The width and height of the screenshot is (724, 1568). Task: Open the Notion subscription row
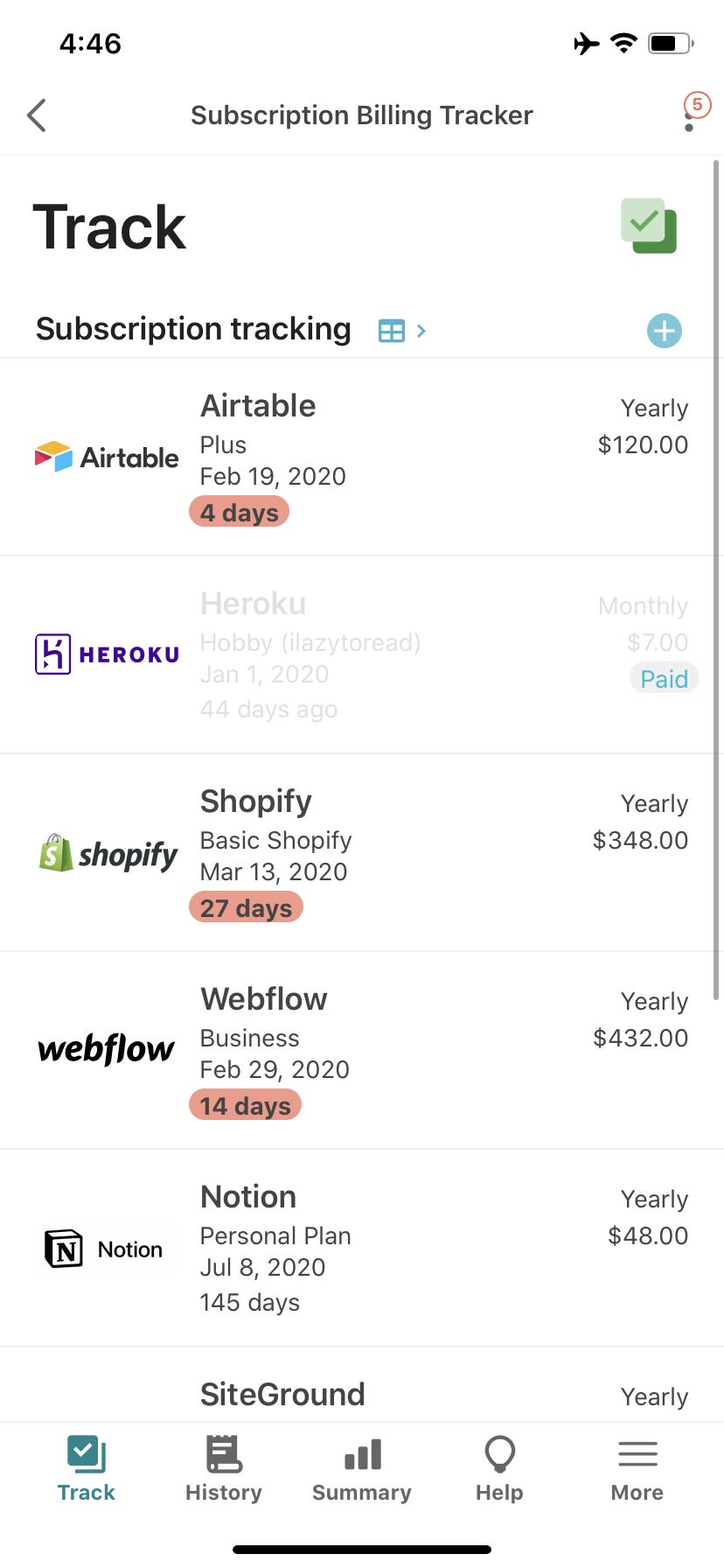(x=362, y=1249)
